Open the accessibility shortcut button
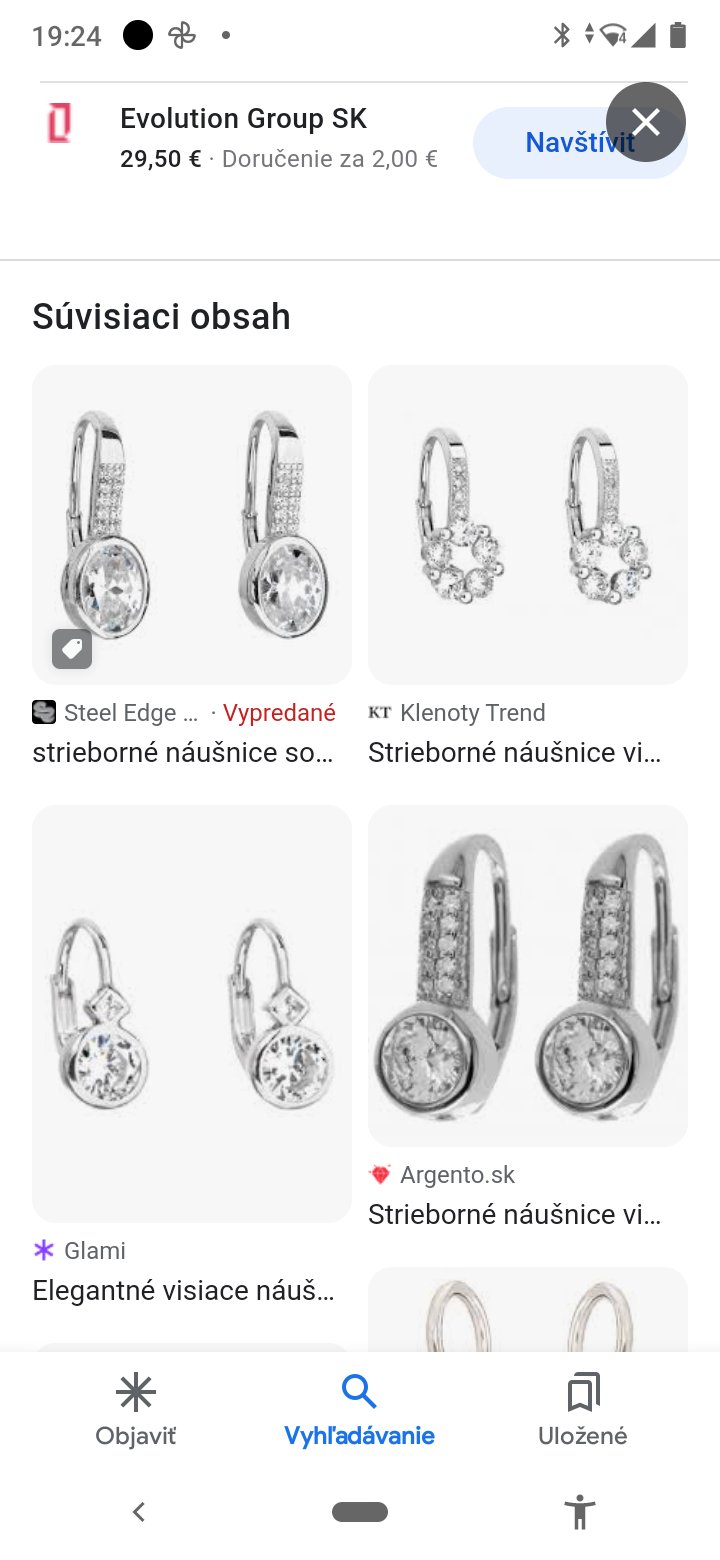 [x=579, y=1512]
